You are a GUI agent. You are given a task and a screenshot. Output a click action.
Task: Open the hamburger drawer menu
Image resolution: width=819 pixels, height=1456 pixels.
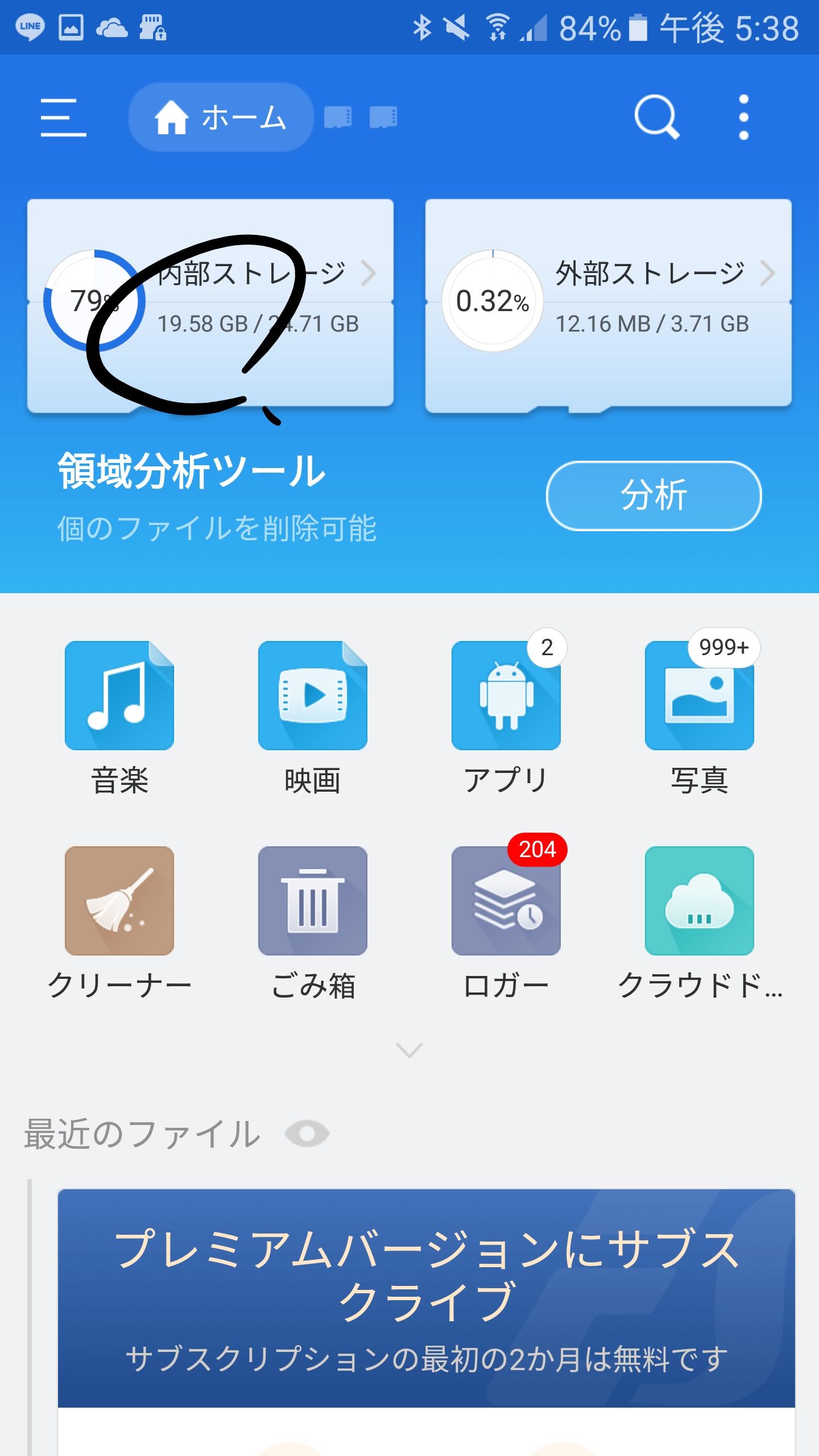click(x=63, y=118)
